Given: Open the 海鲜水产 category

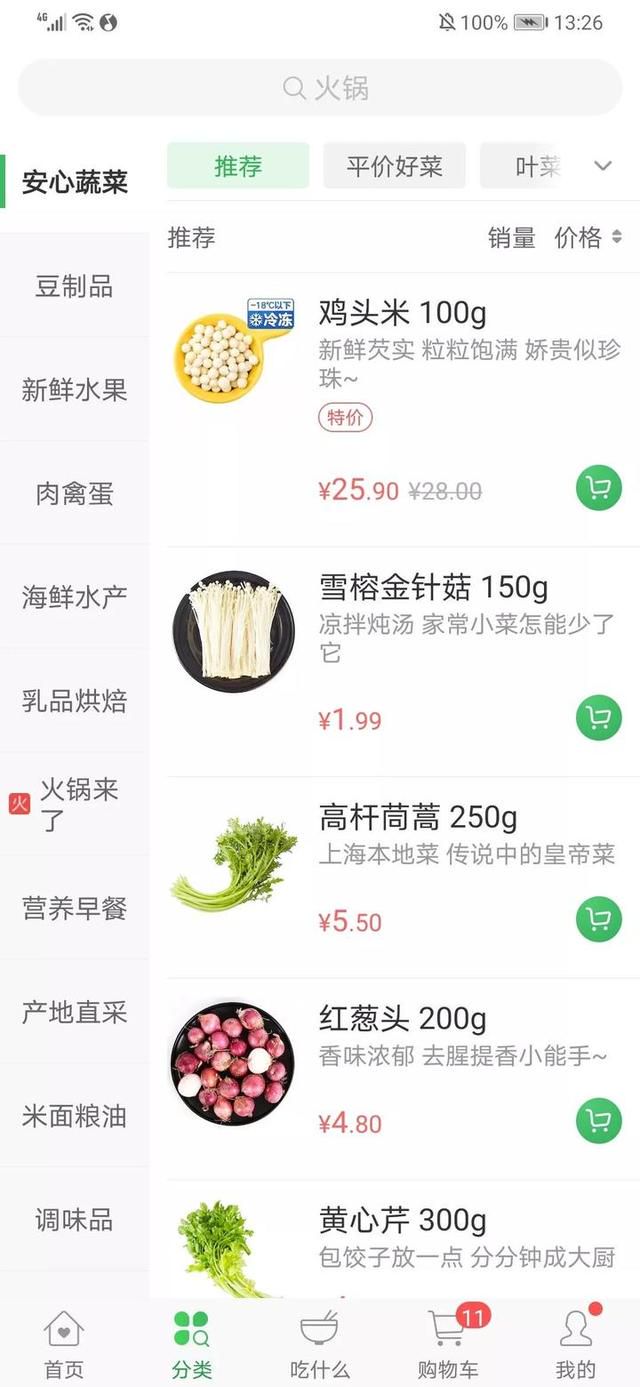Looking at the screenshot, I should tap(74, 598).
